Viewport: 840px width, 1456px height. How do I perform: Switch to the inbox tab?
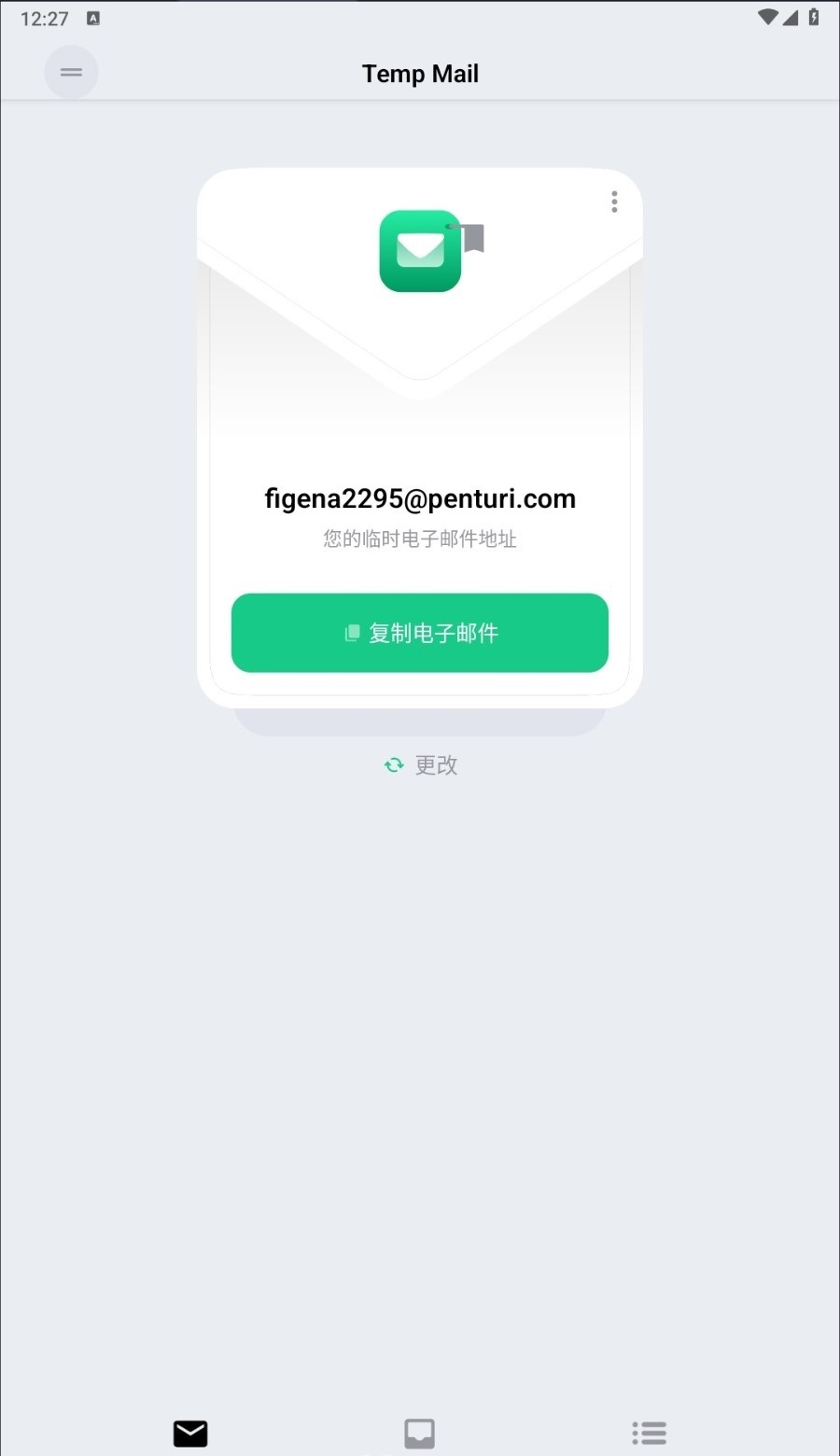(x=419, y=1433)
